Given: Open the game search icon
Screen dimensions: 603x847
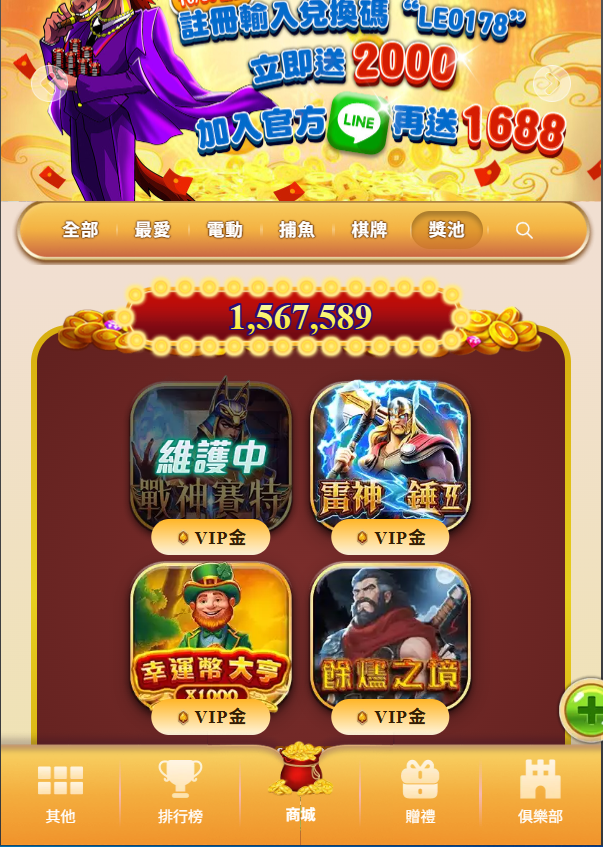Looking at the screenshot, I should tap(524, 231).
